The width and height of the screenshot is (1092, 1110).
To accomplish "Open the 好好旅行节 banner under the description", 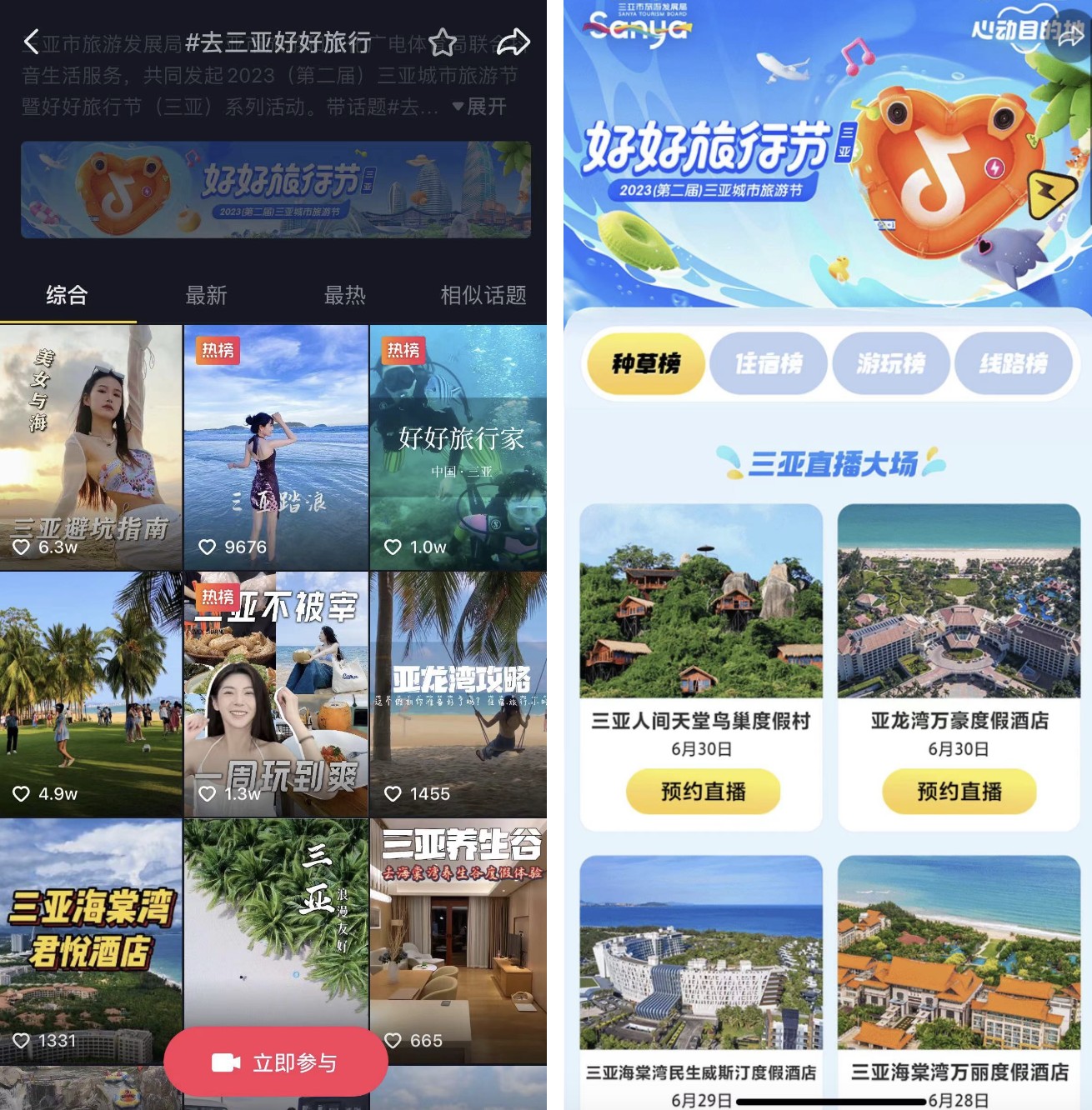I will [275, 190].
